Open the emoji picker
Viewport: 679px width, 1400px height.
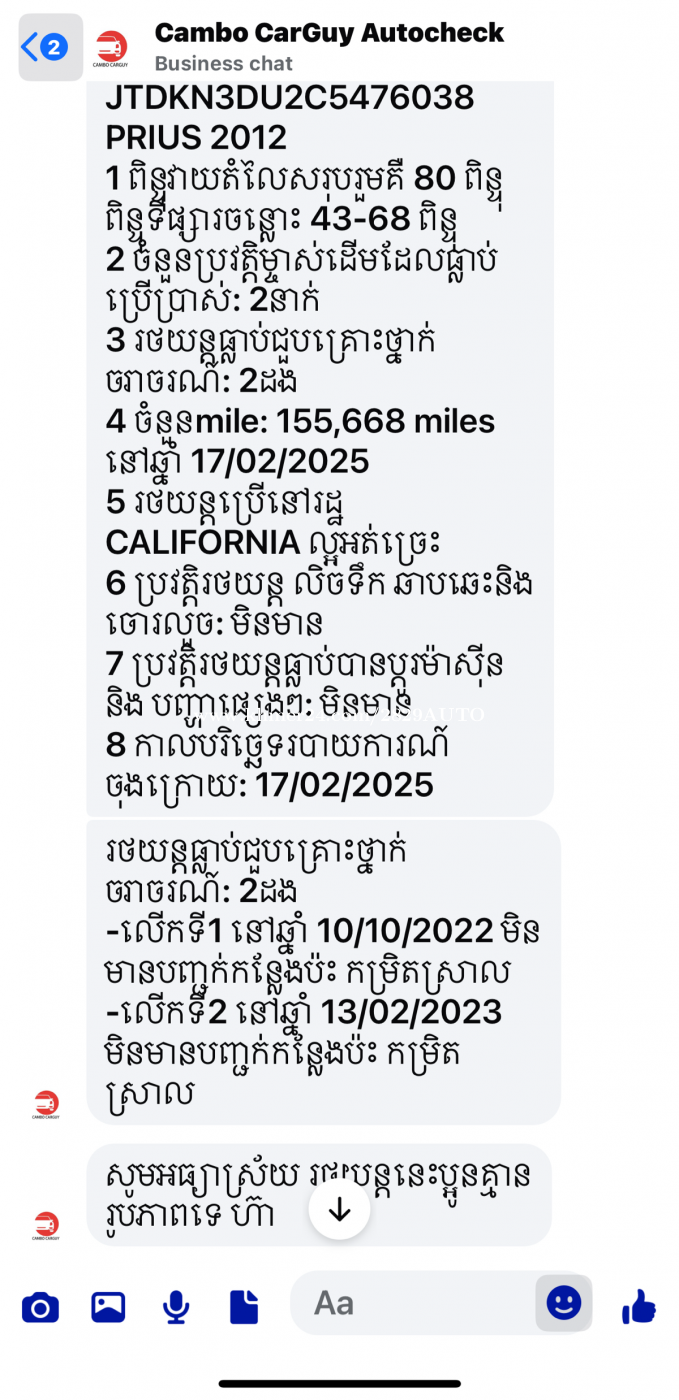click(x=563, y=1303)
